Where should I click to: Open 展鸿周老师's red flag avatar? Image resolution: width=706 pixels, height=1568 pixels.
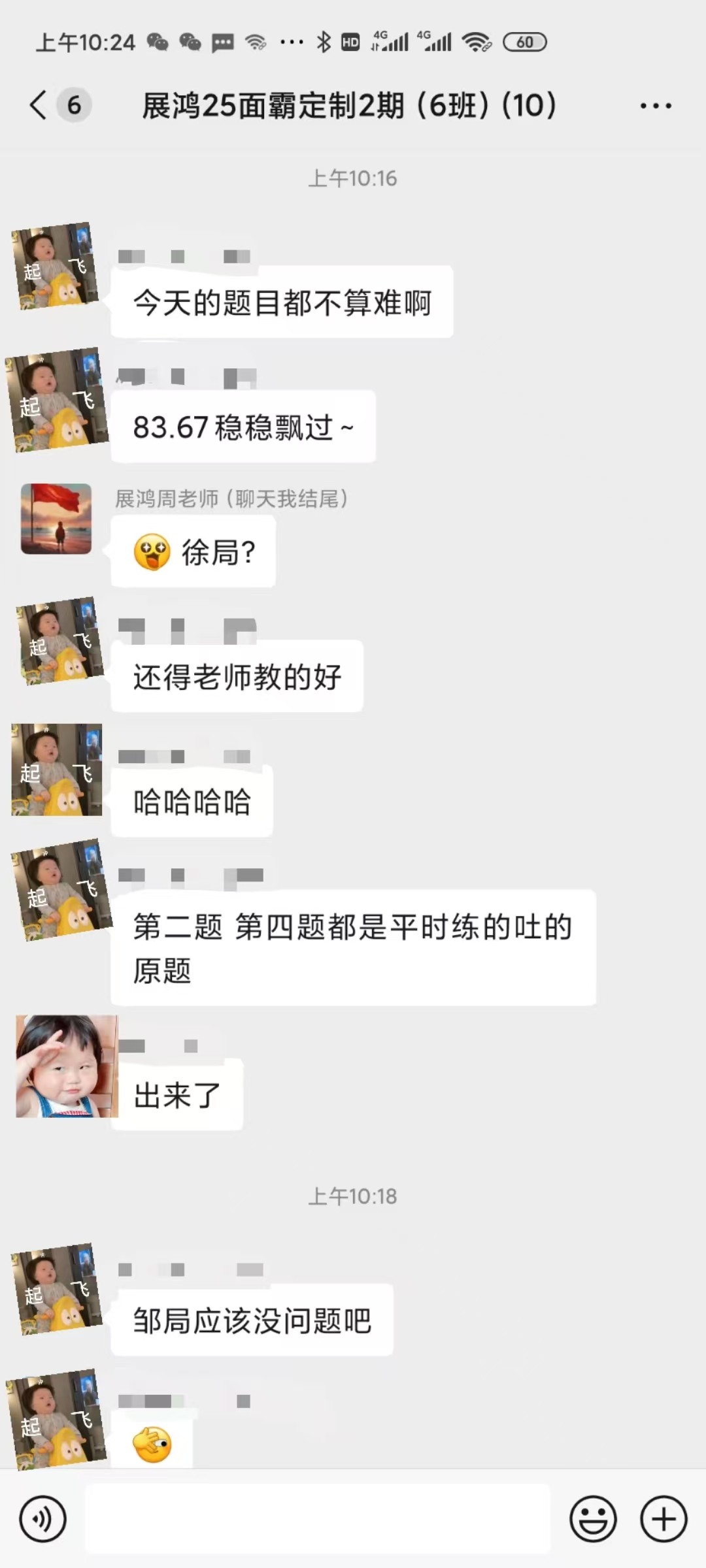(56, 519)
